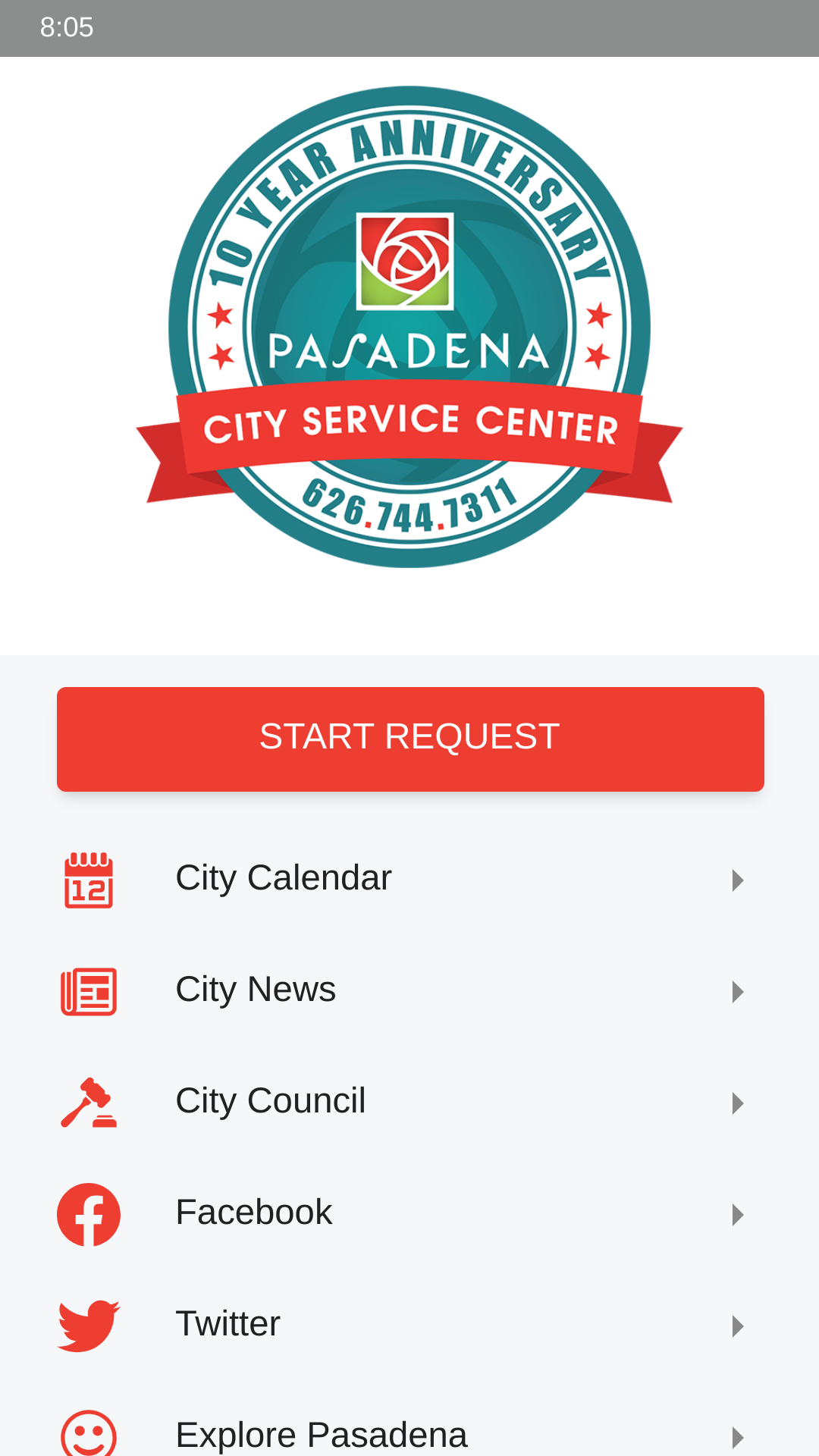Select Explore Pasadena
Screen dimensions: 819x1456
pos(409,1426)
